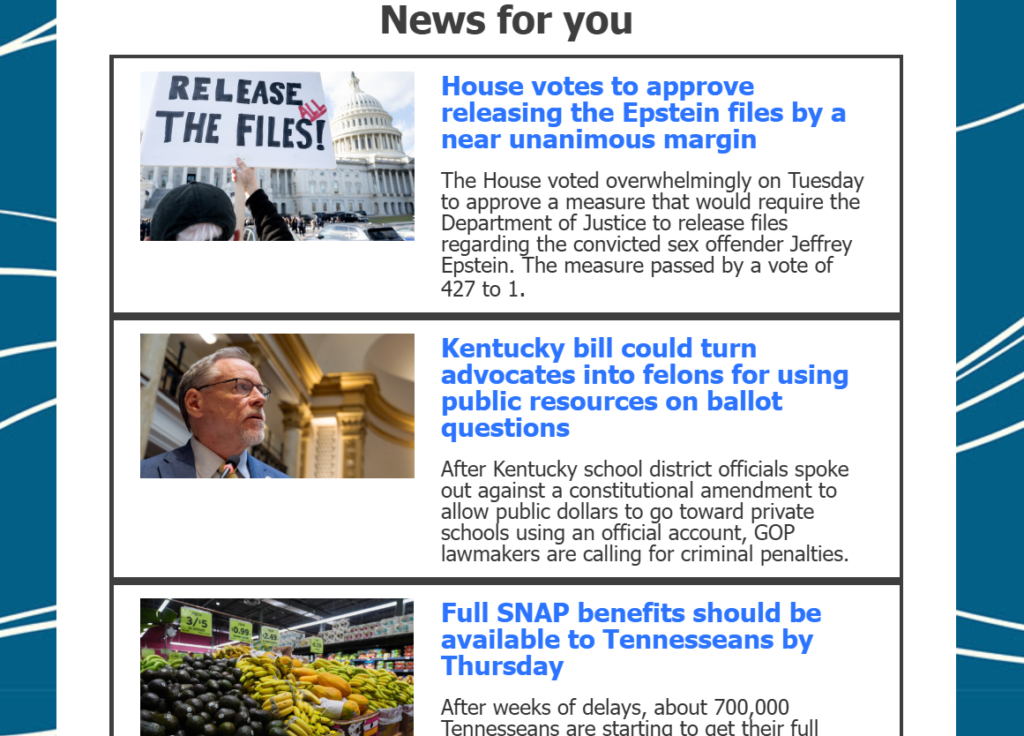Open the Full SNAP benefits Tennesseans headline
Image resolution: width=1024 pixels, height=736 pixels.
click(x=631, y=639)
